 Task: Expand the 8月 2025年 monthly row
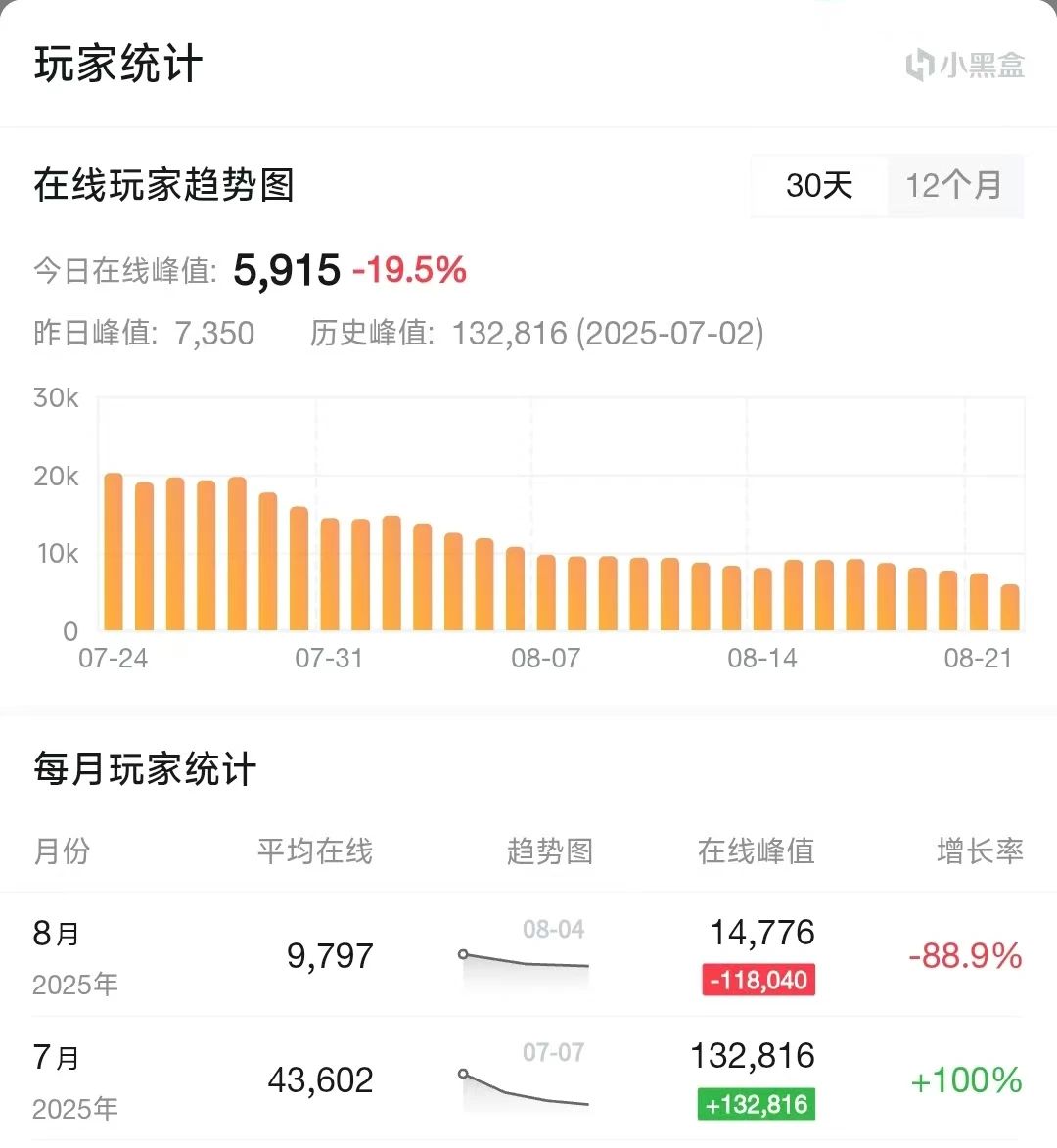click(x=64, y=957)
